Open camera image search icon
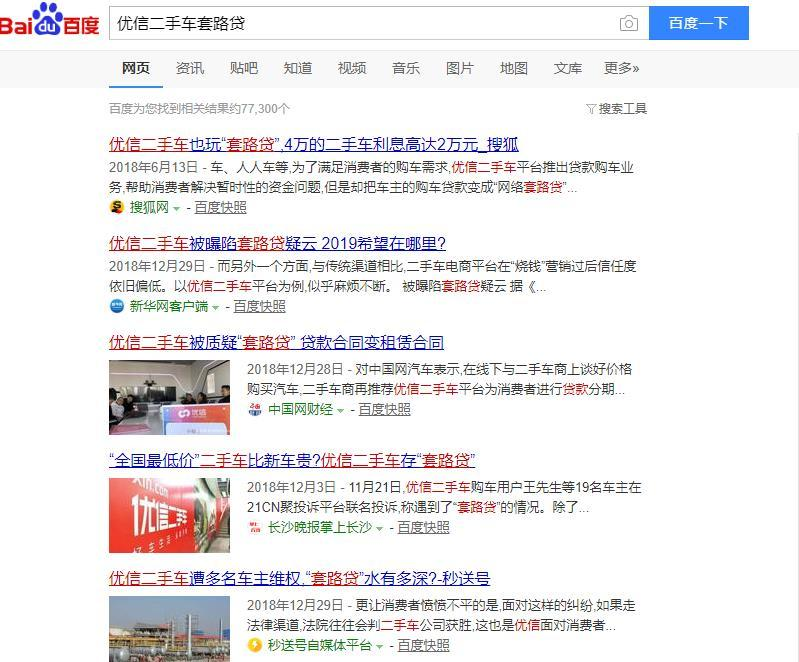 628,23
